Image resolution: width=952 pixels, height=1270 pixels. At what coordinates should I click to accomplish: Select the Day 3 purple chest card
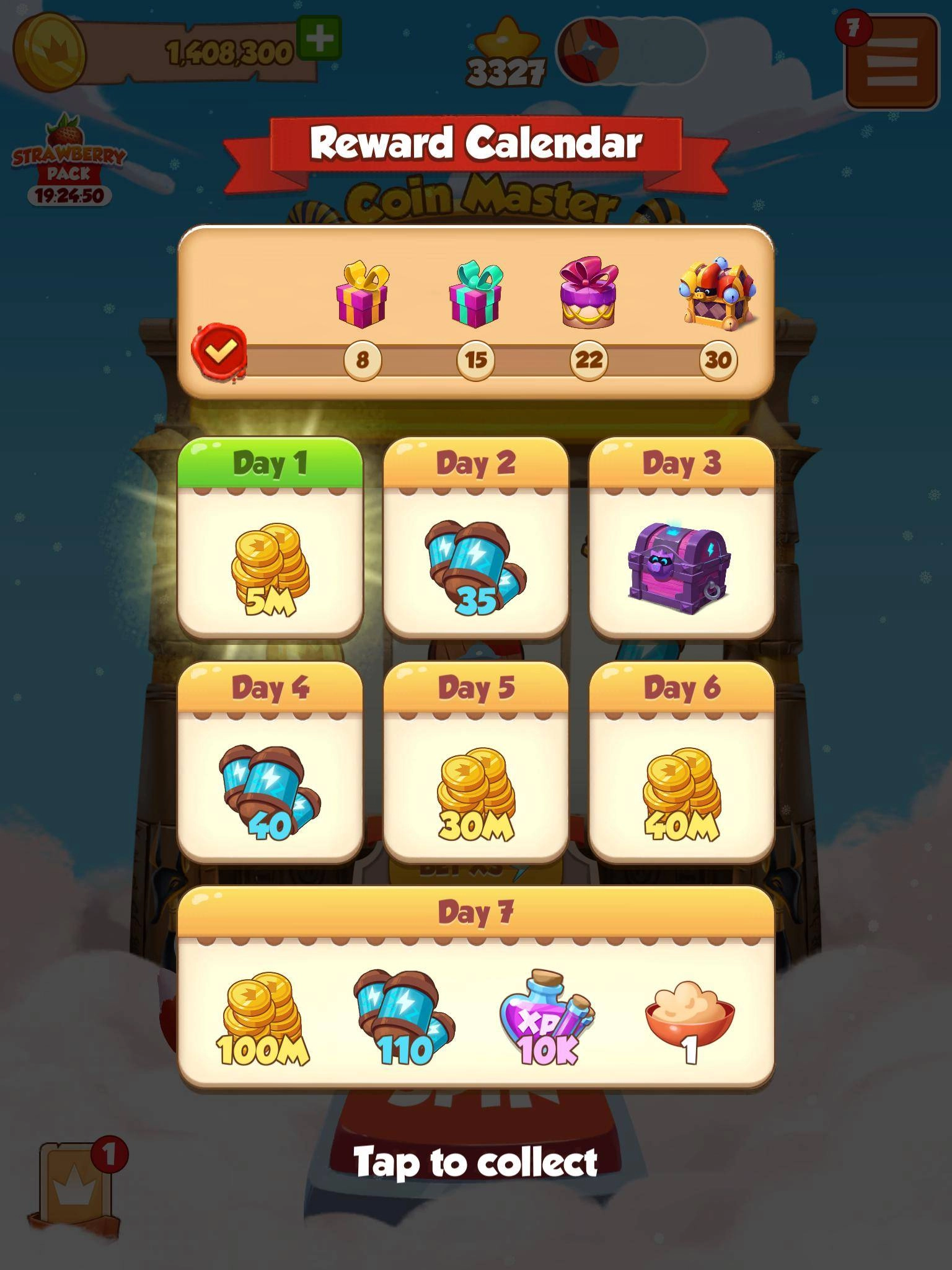click(x=681, y=538)
